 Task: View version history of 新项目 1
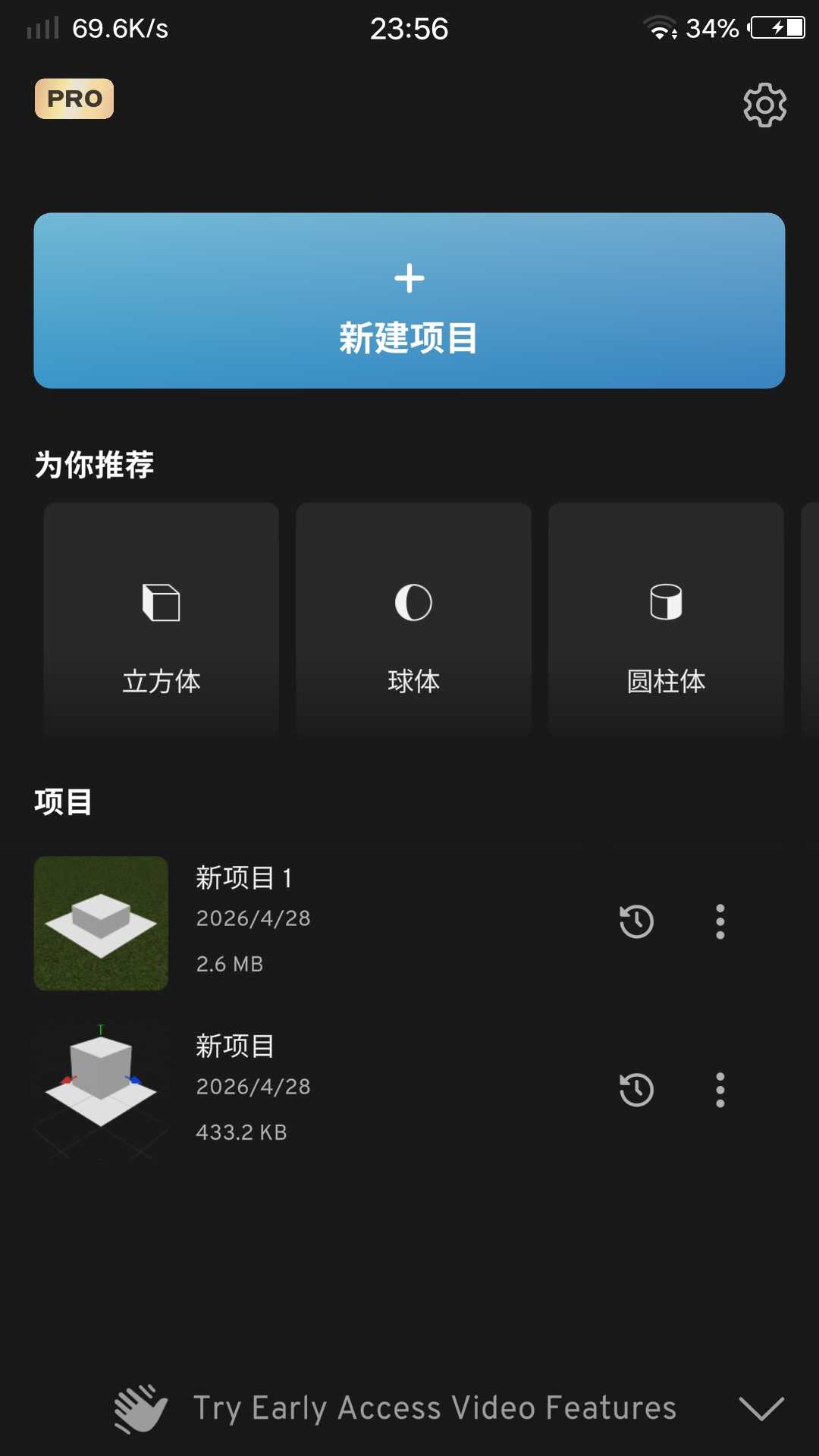636,922
